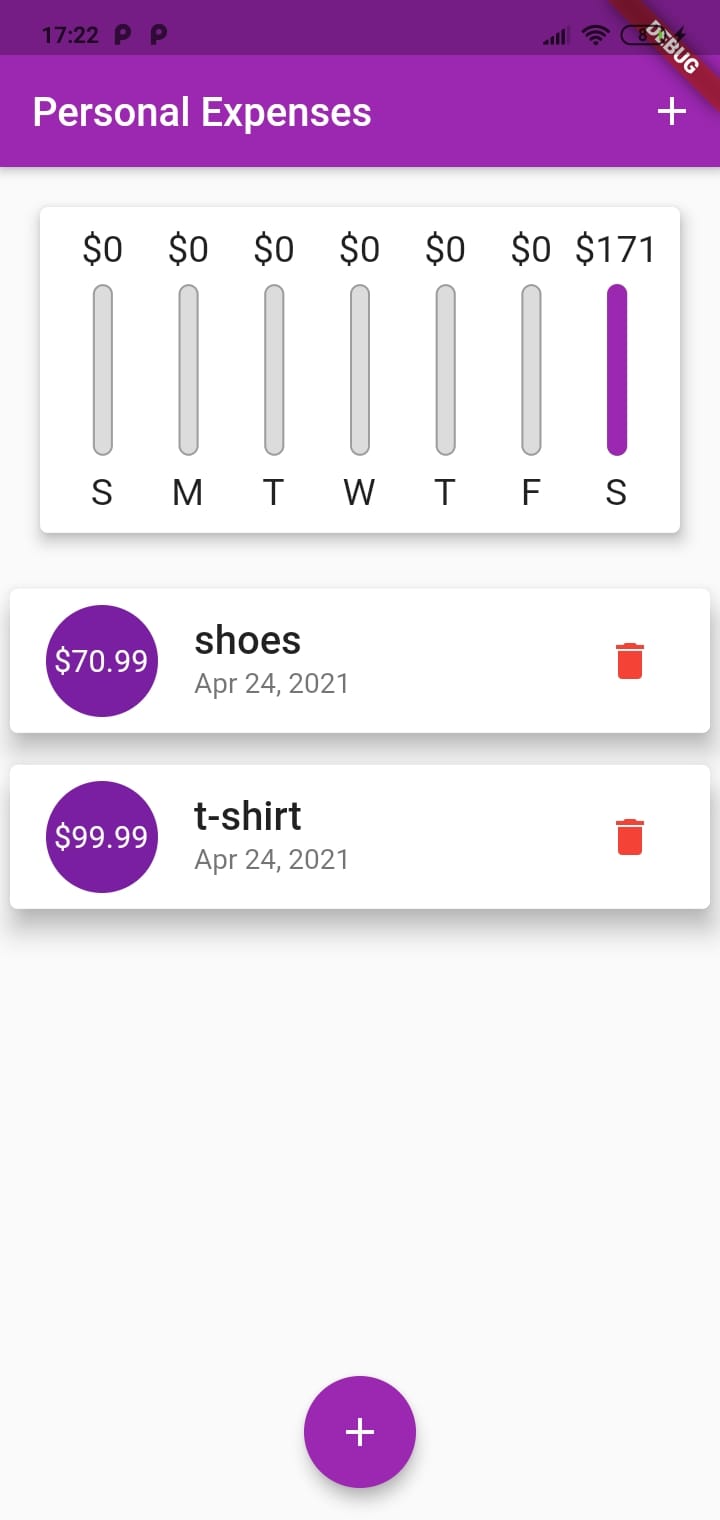Click the Wi-Fi icon in status bar

click(595, 33)
